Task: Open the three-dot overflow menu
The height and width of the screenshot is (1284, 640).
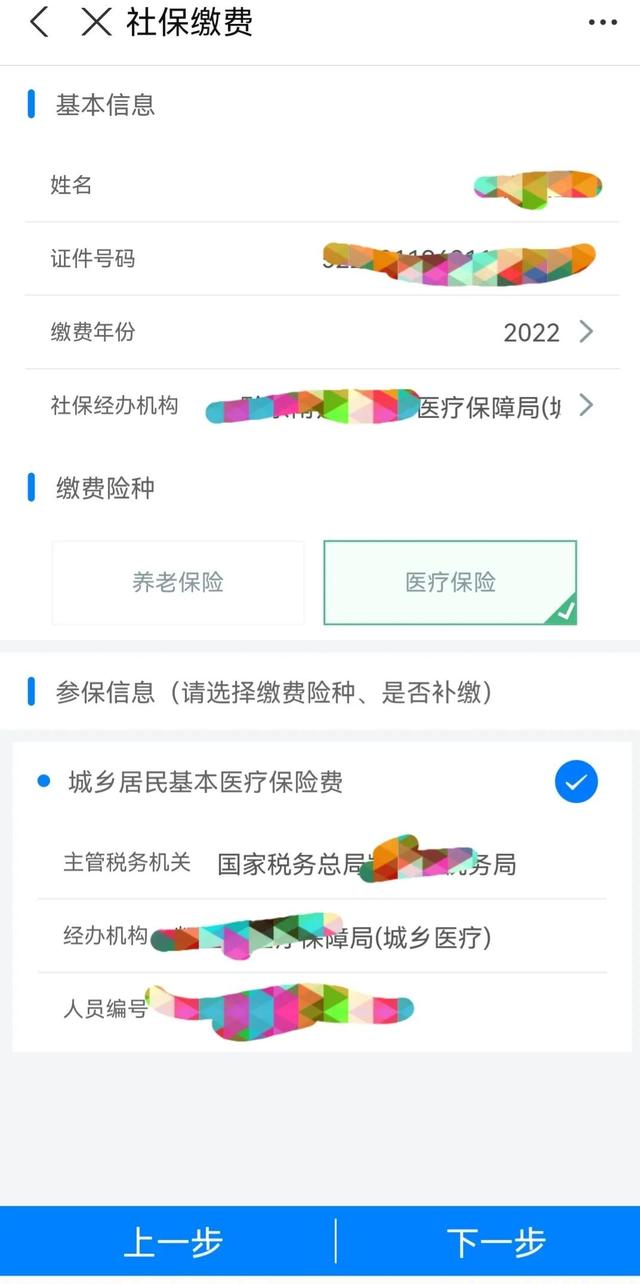Action: pos(602,23)
